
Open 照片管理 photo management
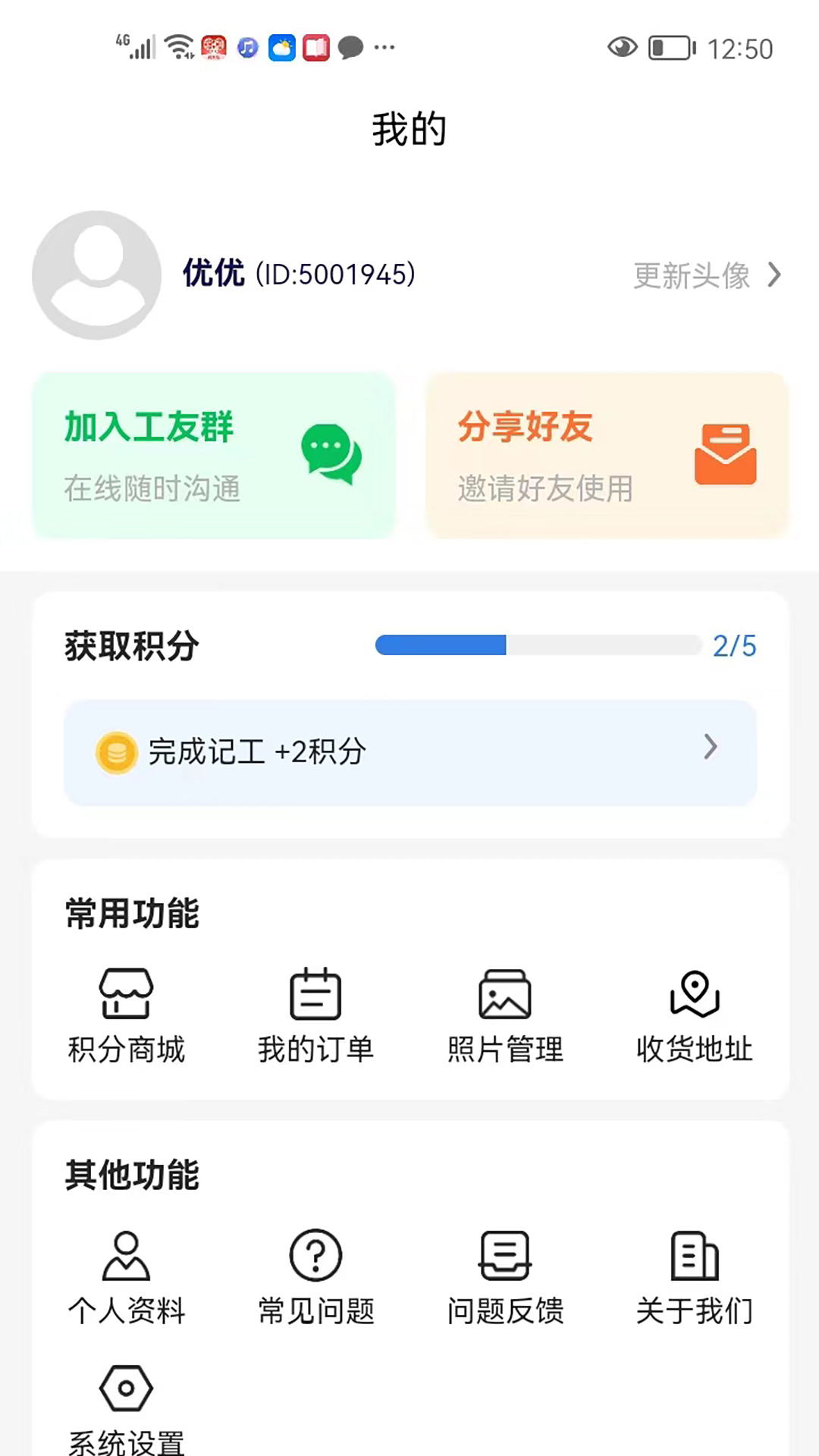(x=505, y=1012)
